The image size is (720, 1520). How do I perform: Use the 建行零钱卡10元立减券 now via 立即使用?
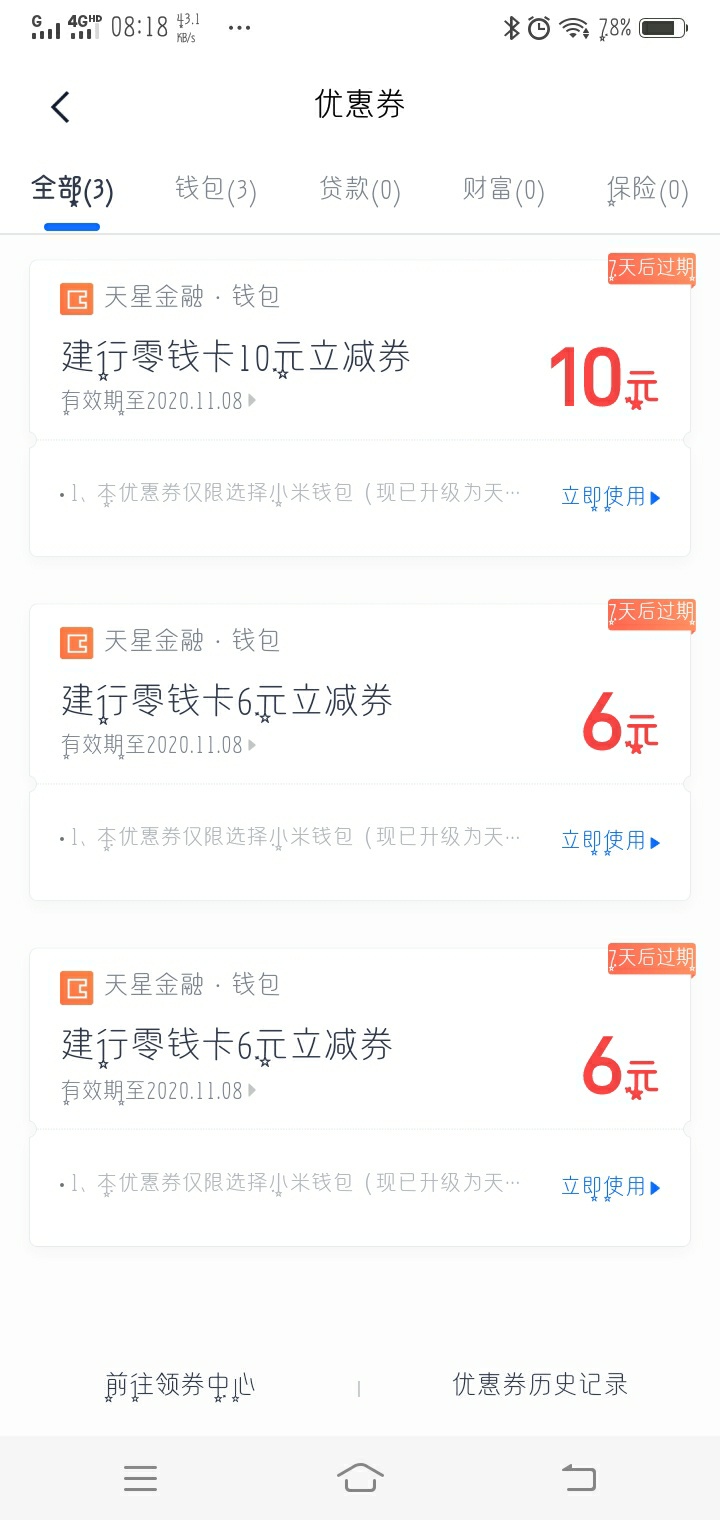click(x=611, y=497)
